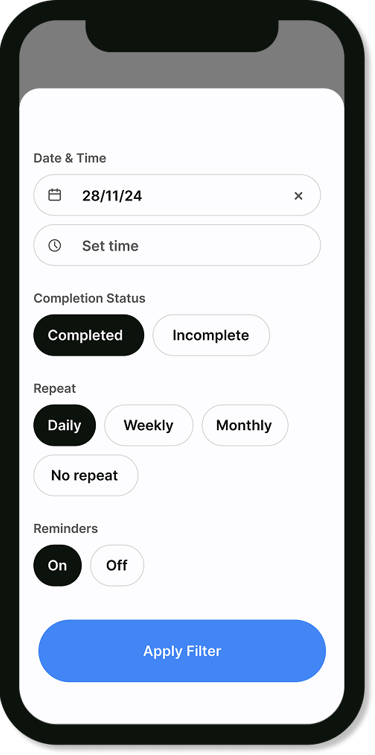Choose the Incomplete status chip
Viewport: 375px width, 755px height.
(211, 335)
